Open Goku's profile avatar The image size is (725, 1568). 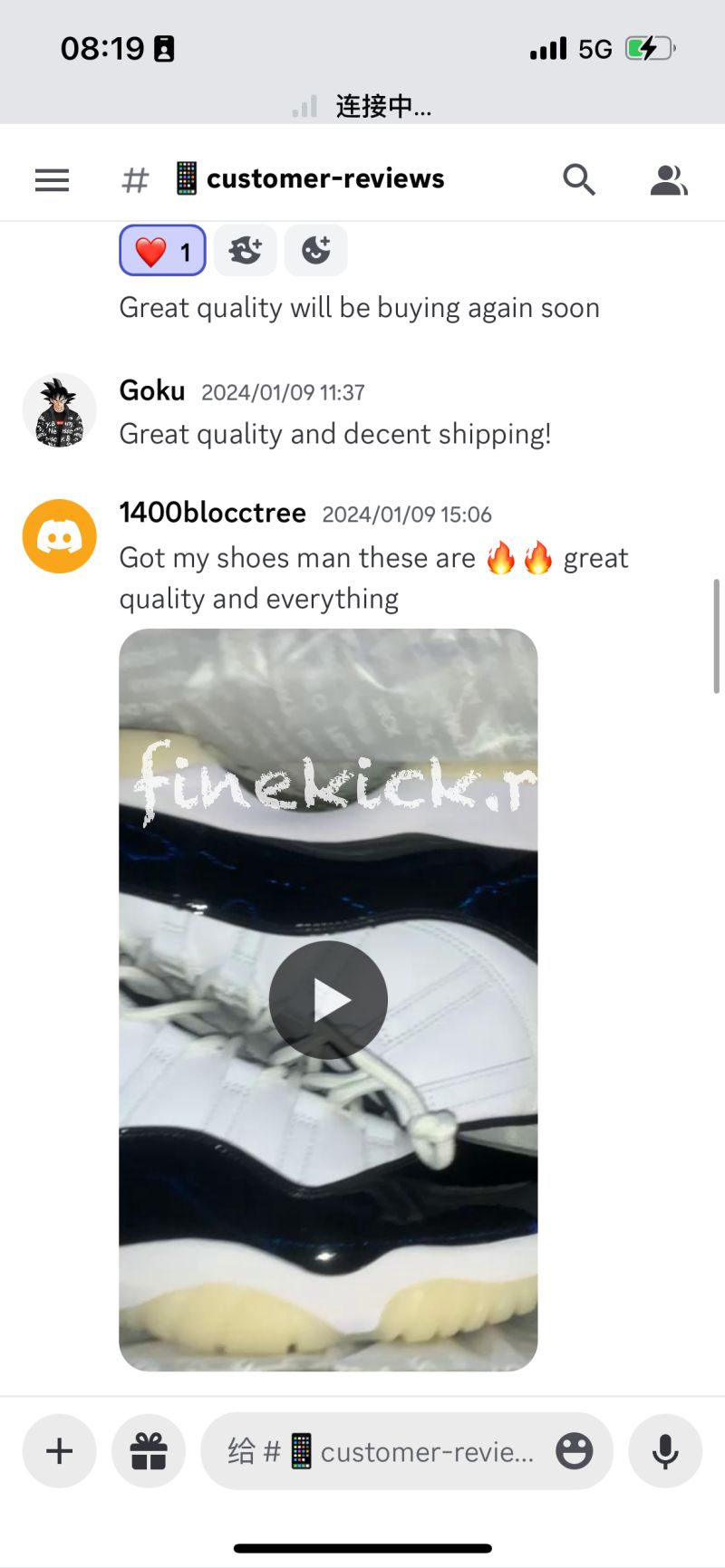[x=60, y=411]
